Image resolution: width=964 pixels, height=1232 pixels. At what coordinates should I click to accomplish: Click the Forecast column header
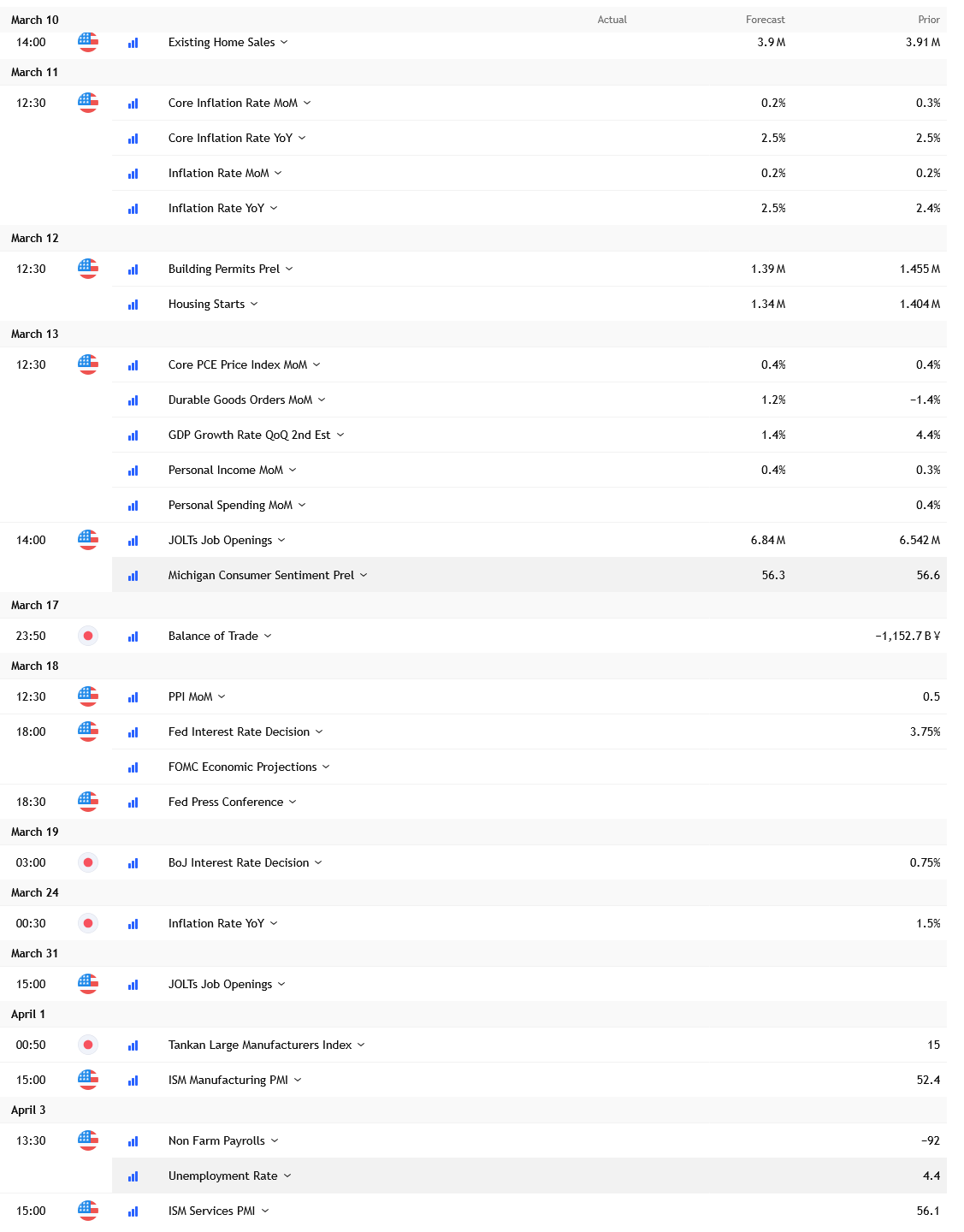coord(765,19)
